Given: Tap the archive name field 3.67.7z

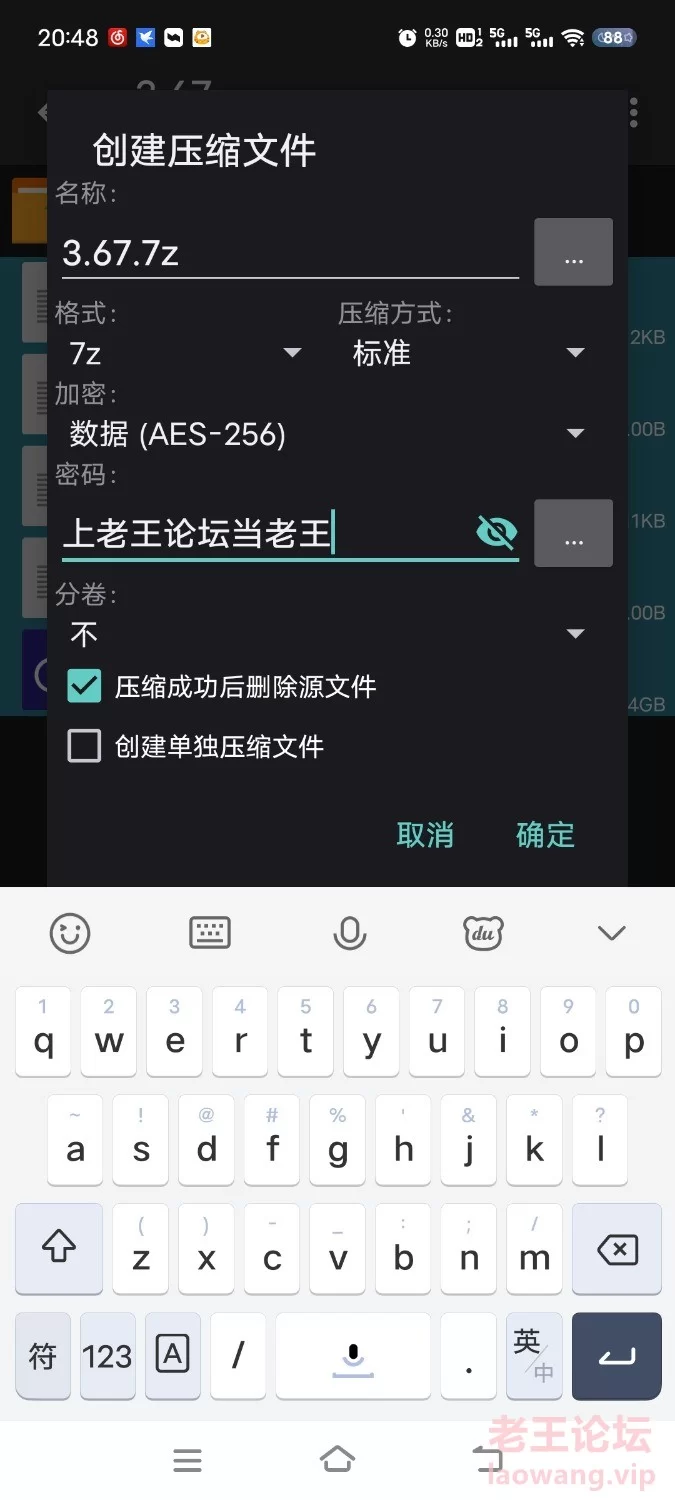Looking at the screenshot, I should pos(288,253).
